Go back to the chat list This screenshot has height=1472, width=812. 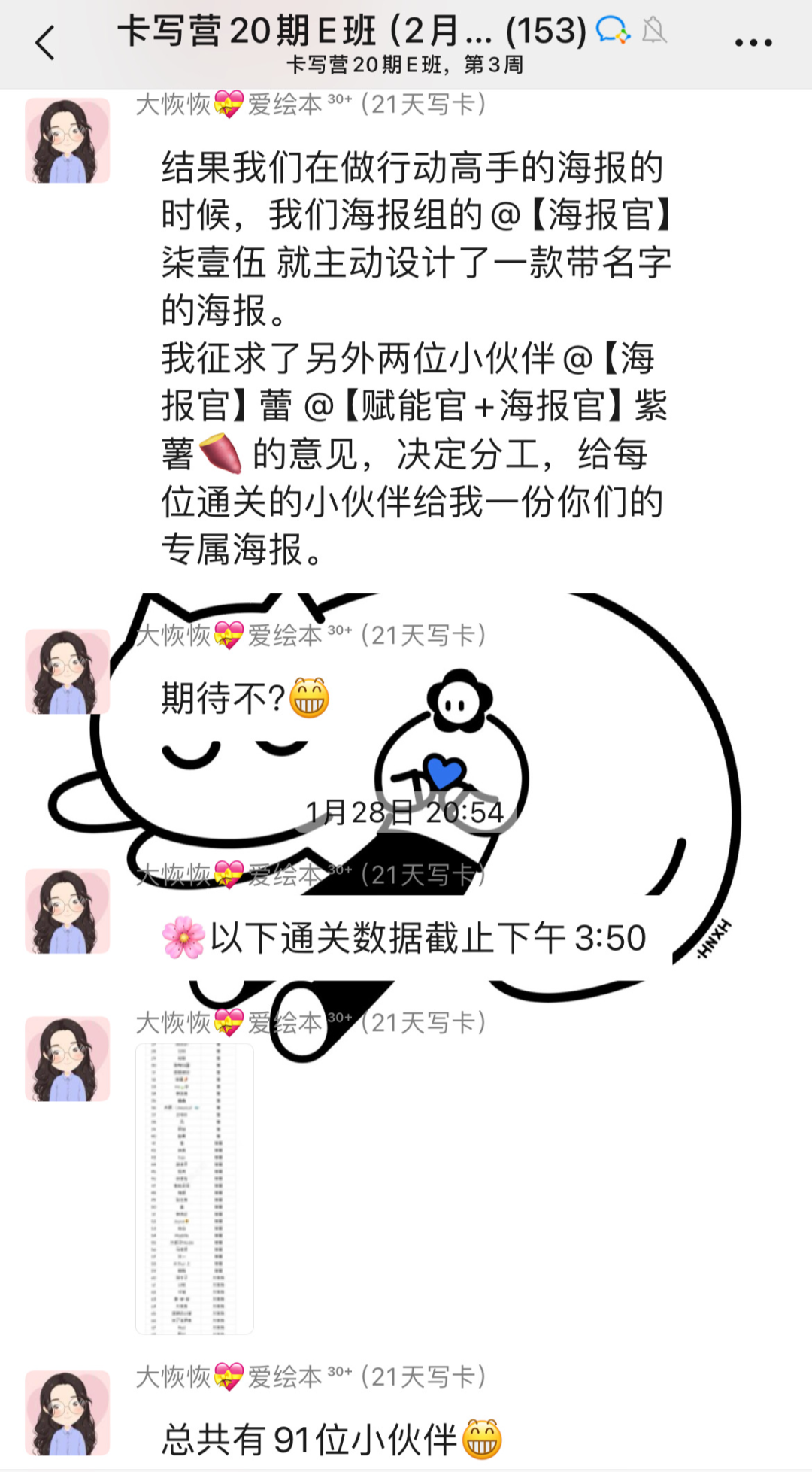click(45, 43)
